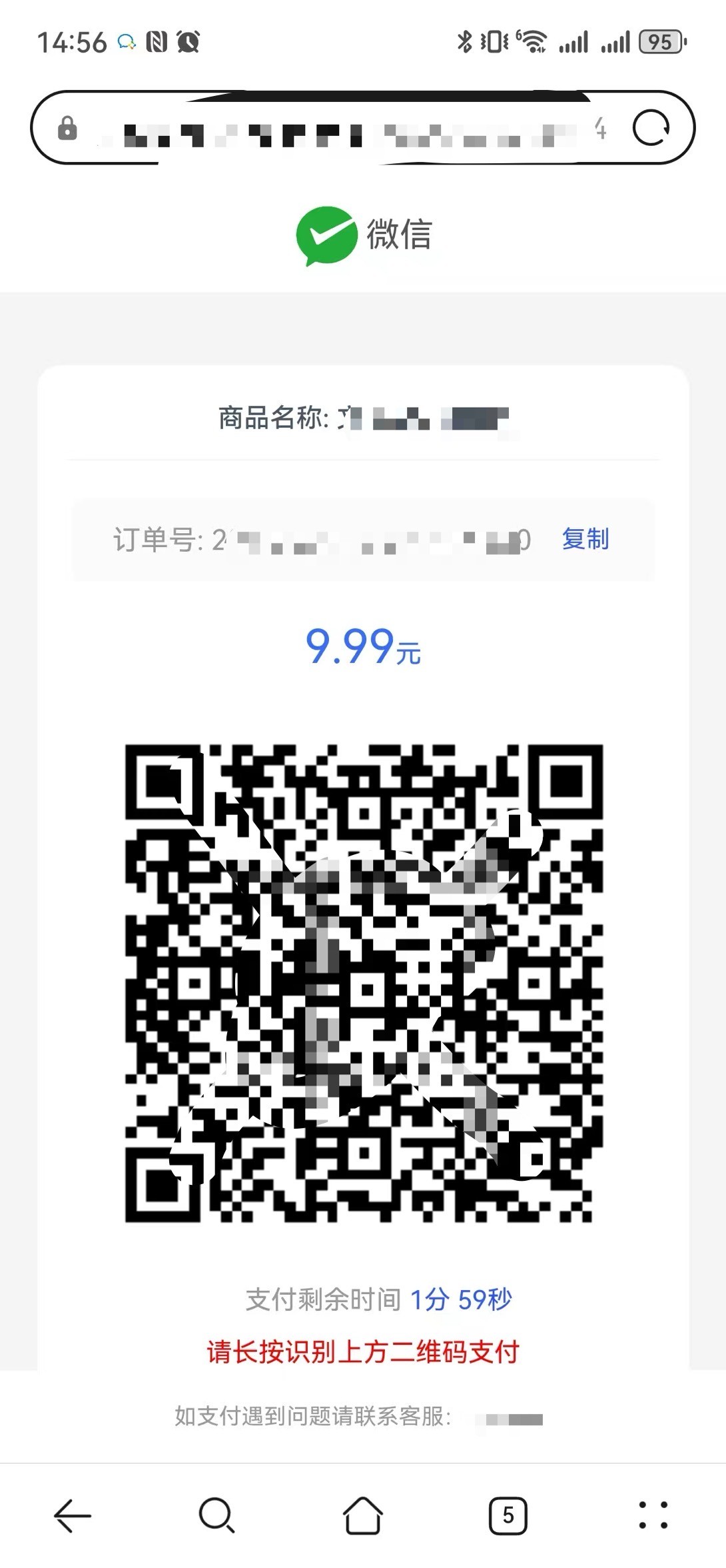This screenshot has height=1568, width=726.
Task: Return to the browser home page
Action: point(362,1515)
